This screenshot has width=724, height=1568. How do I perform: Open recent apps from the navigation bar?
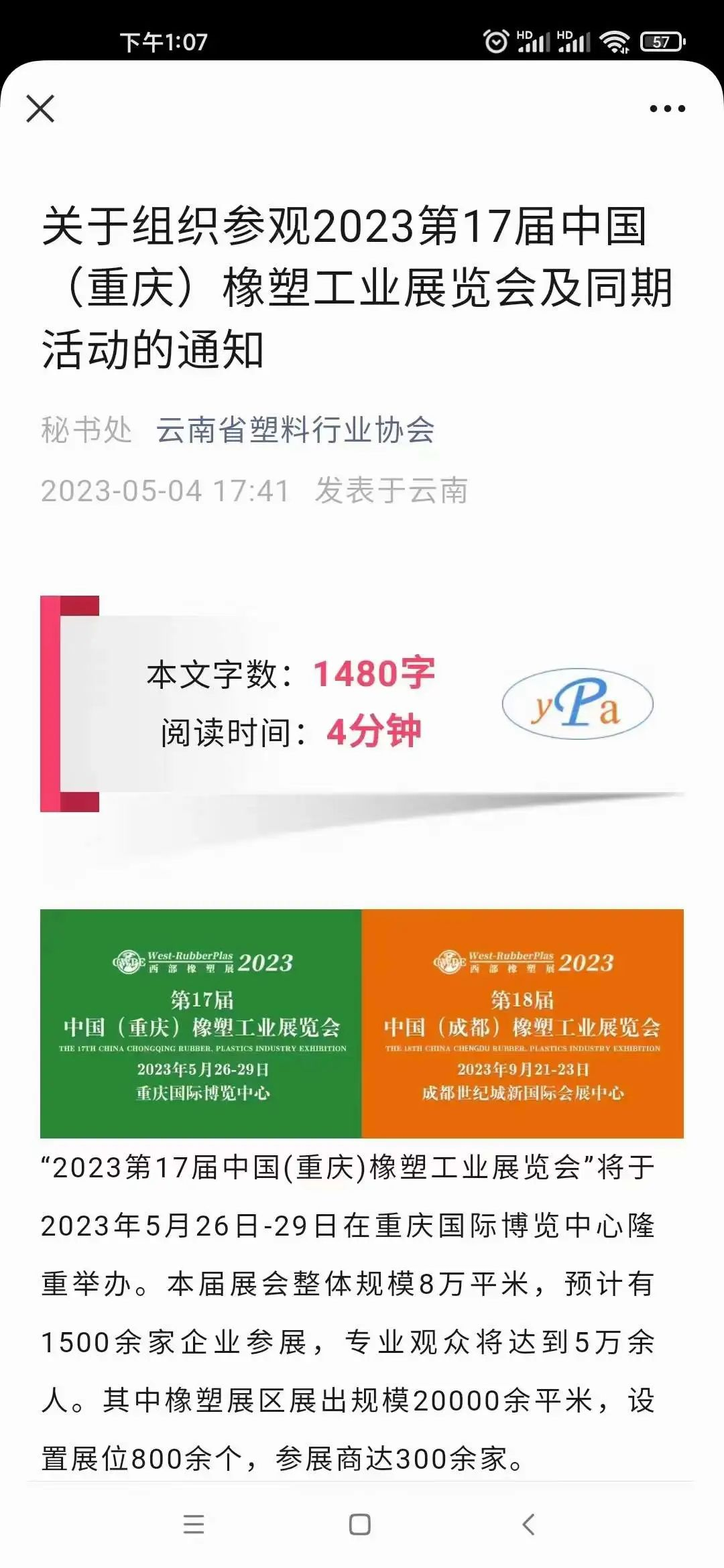[194, 1524]
